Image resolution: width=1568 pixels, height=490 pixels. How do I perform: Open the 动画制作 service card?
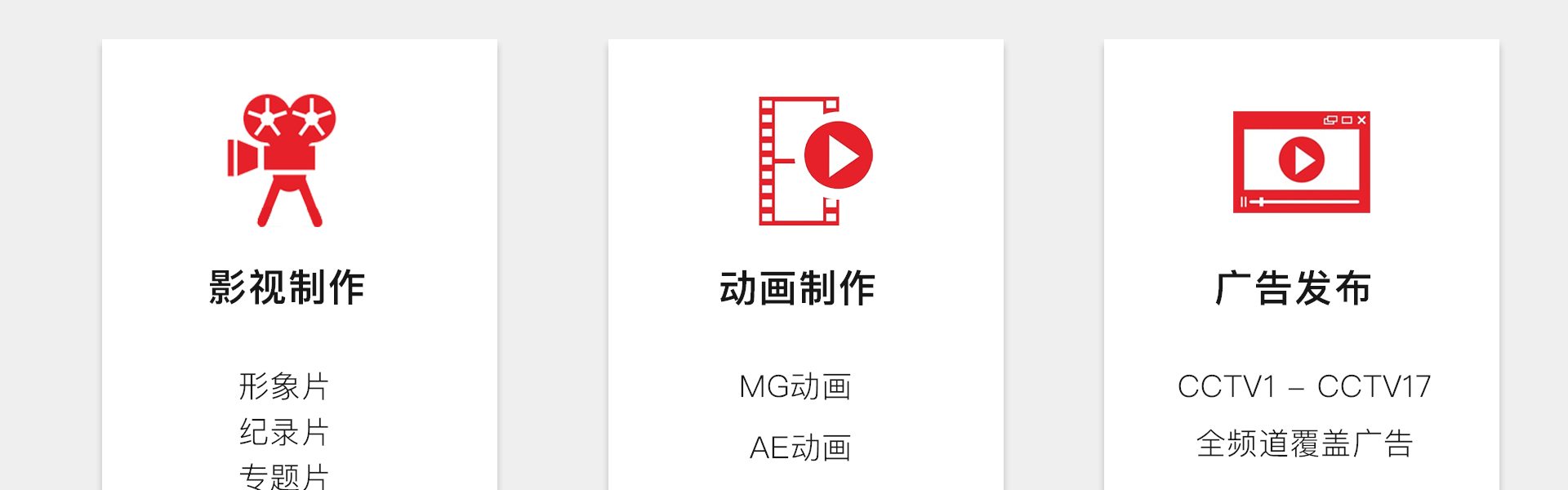point(798,287)
